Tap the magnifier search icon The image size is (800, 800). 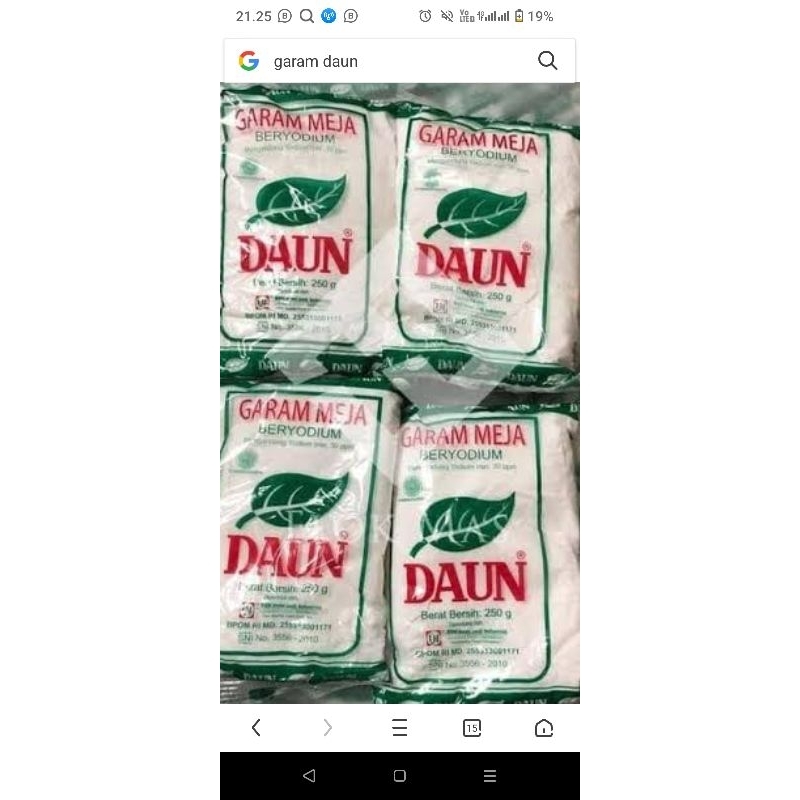pos(547,61)
